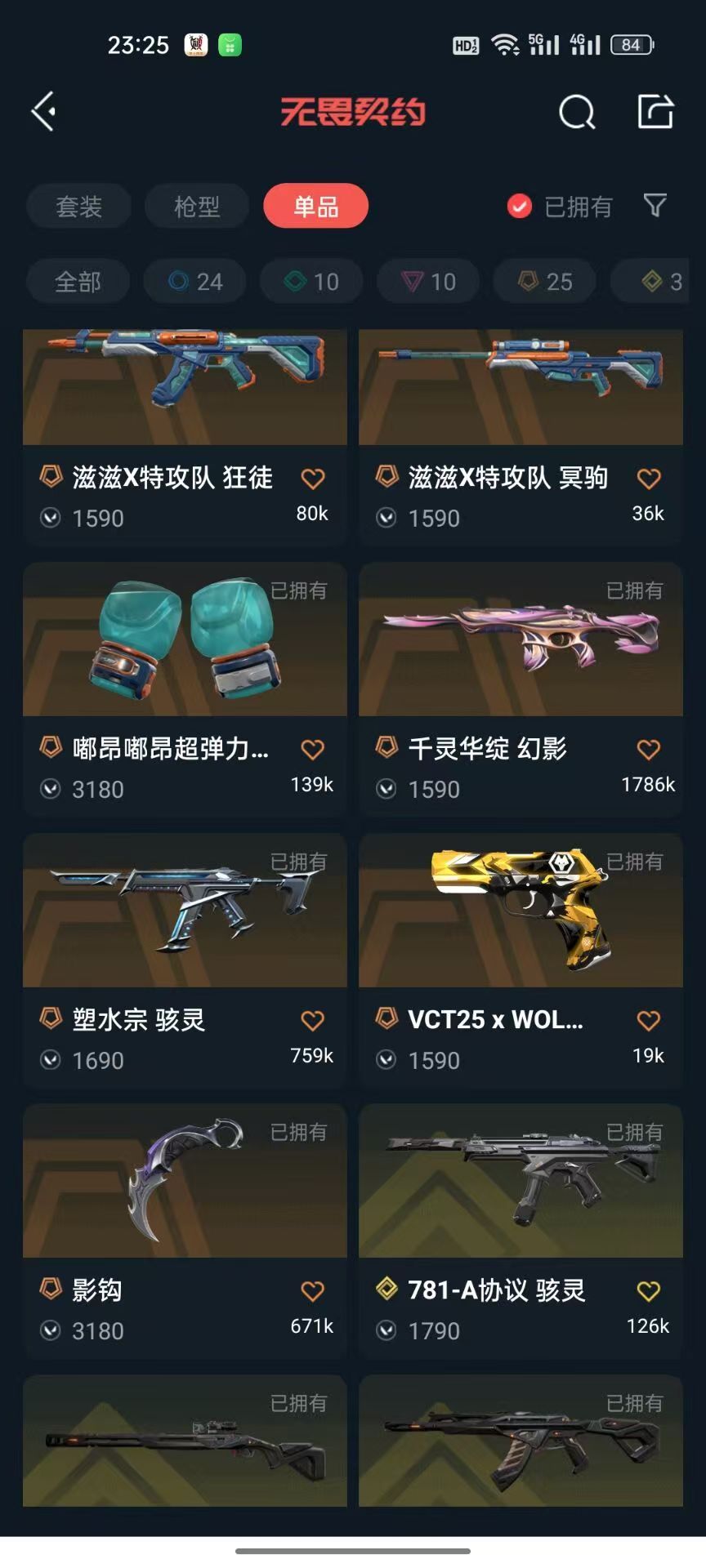Switch to the 套装 tab
Viewport: 706px width, 1568px height.
(x=78, y=207)
